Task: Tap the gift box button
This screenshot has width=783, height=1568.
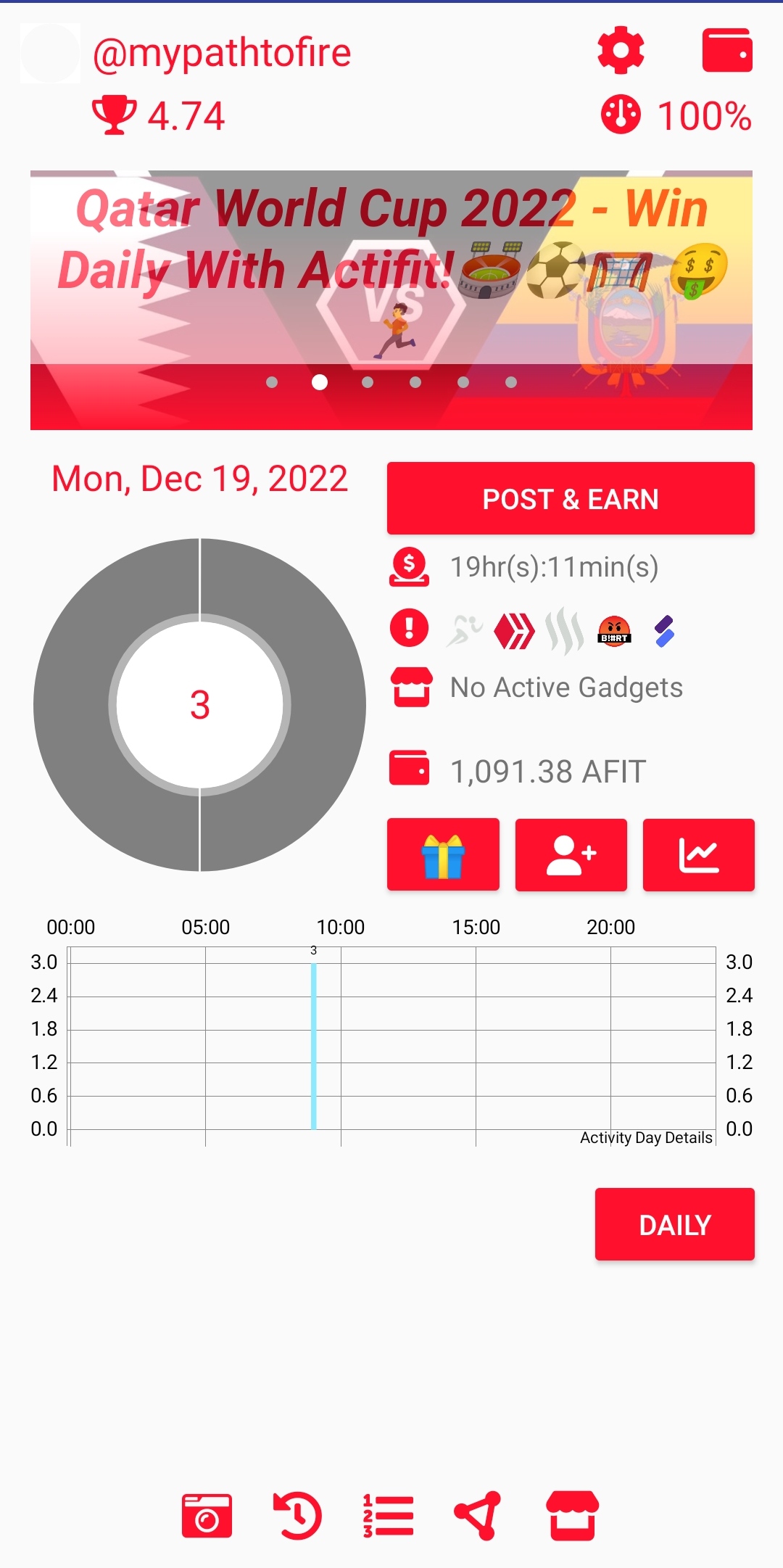Action: click(443, 854)
